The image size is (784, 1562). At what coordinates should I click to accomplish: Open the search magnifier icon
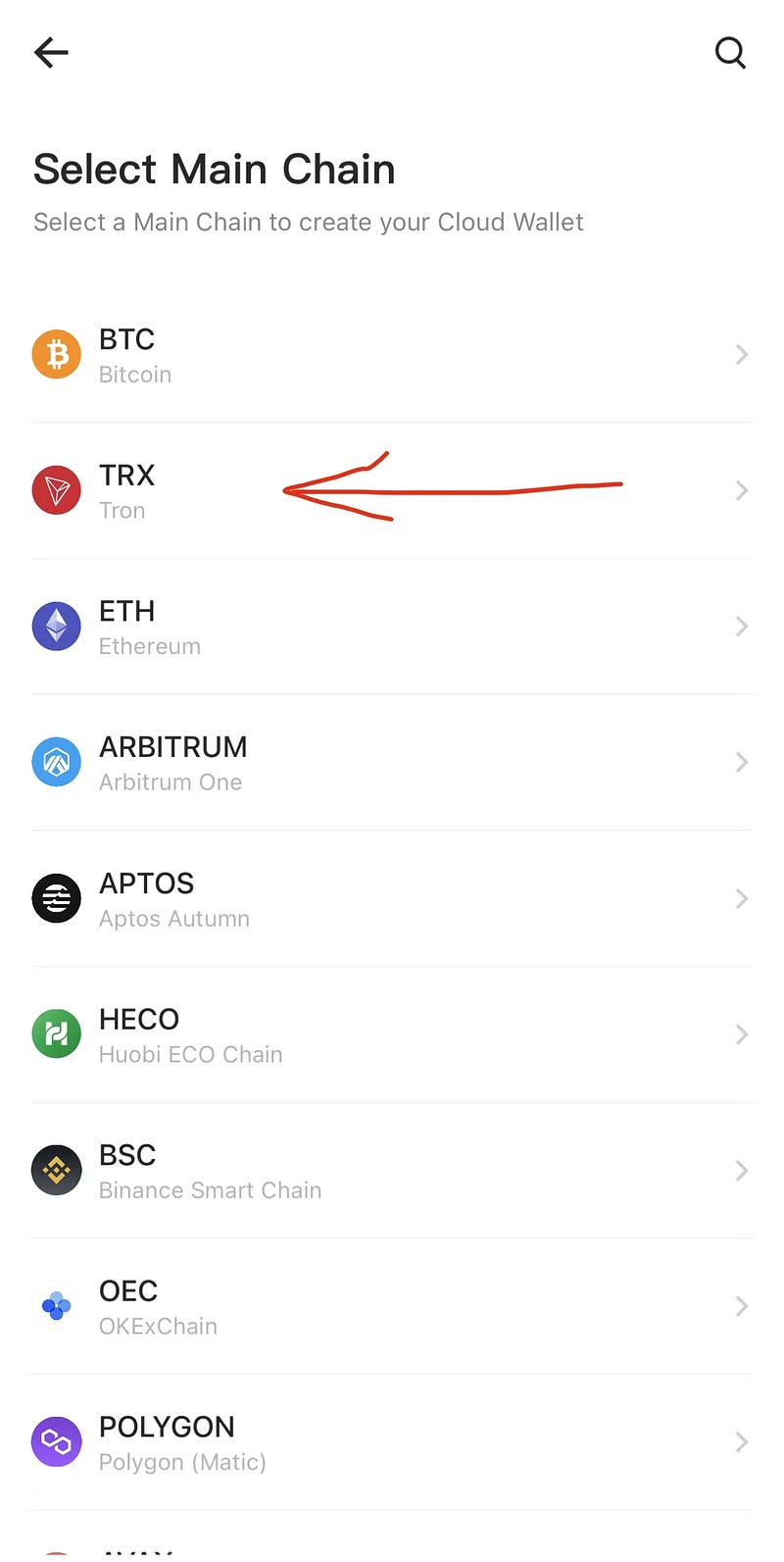730,53
